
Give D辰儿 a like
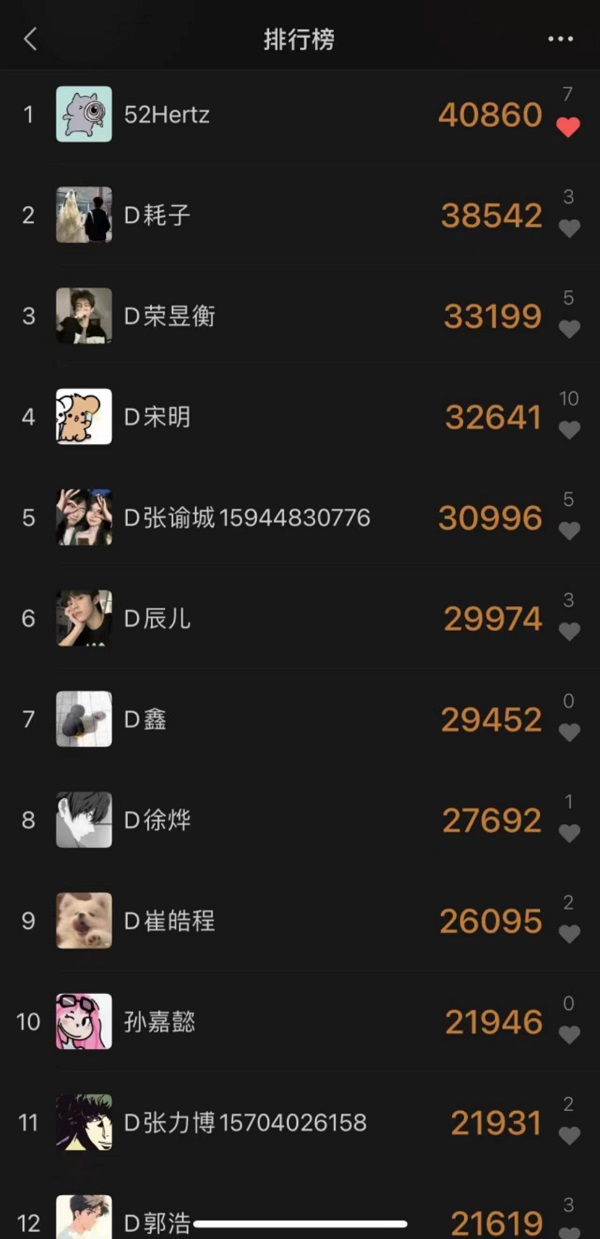click(x=569, y=632)
